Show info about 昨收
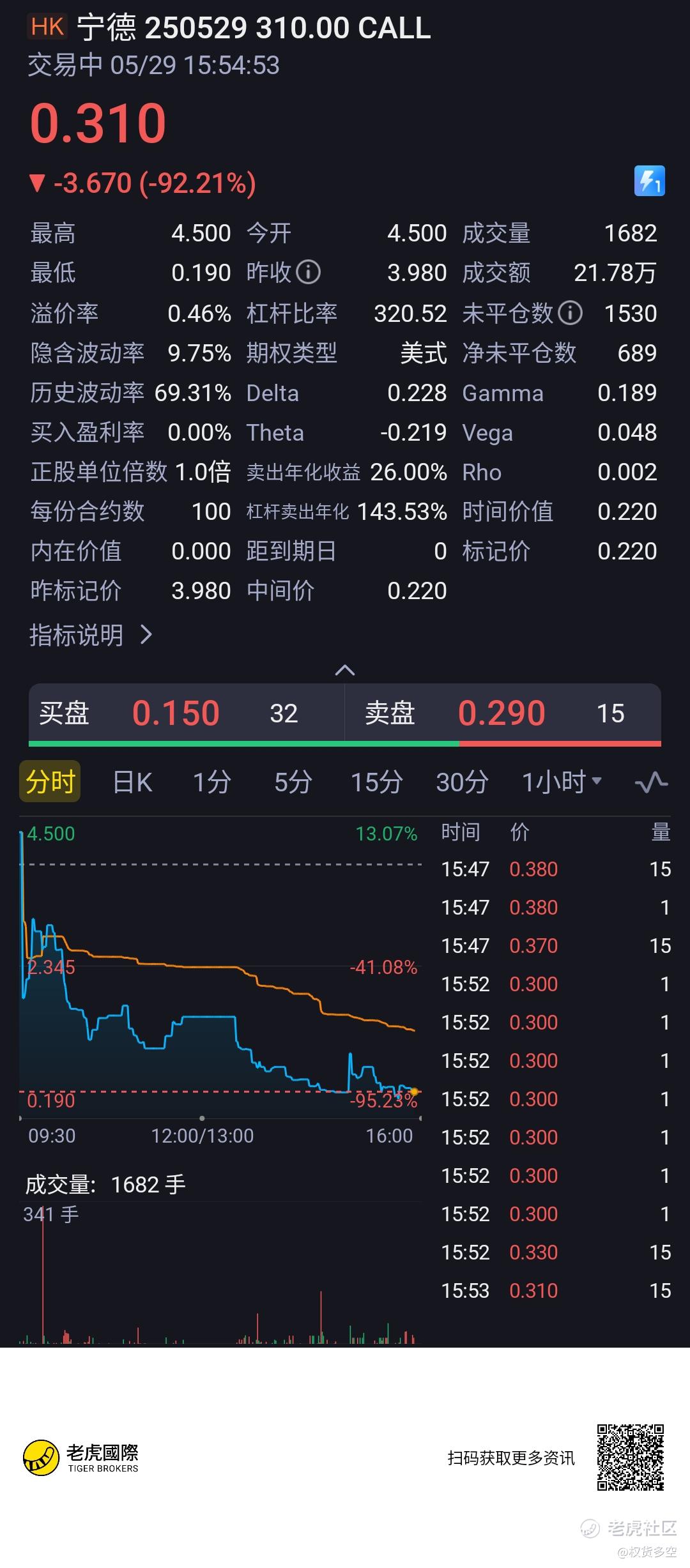This screenshot has width=690, height=1568. click(x=308, y=273)
